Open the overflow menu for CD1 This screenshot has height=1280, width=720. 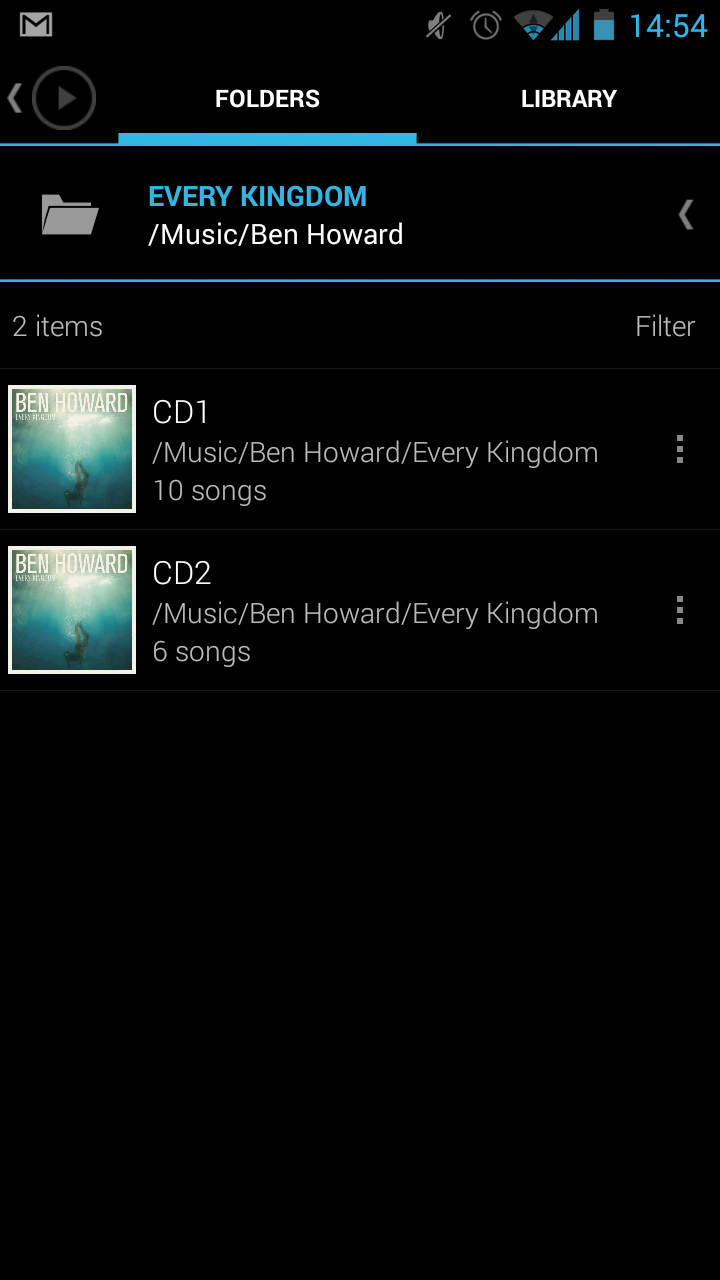tap(680, 449)
